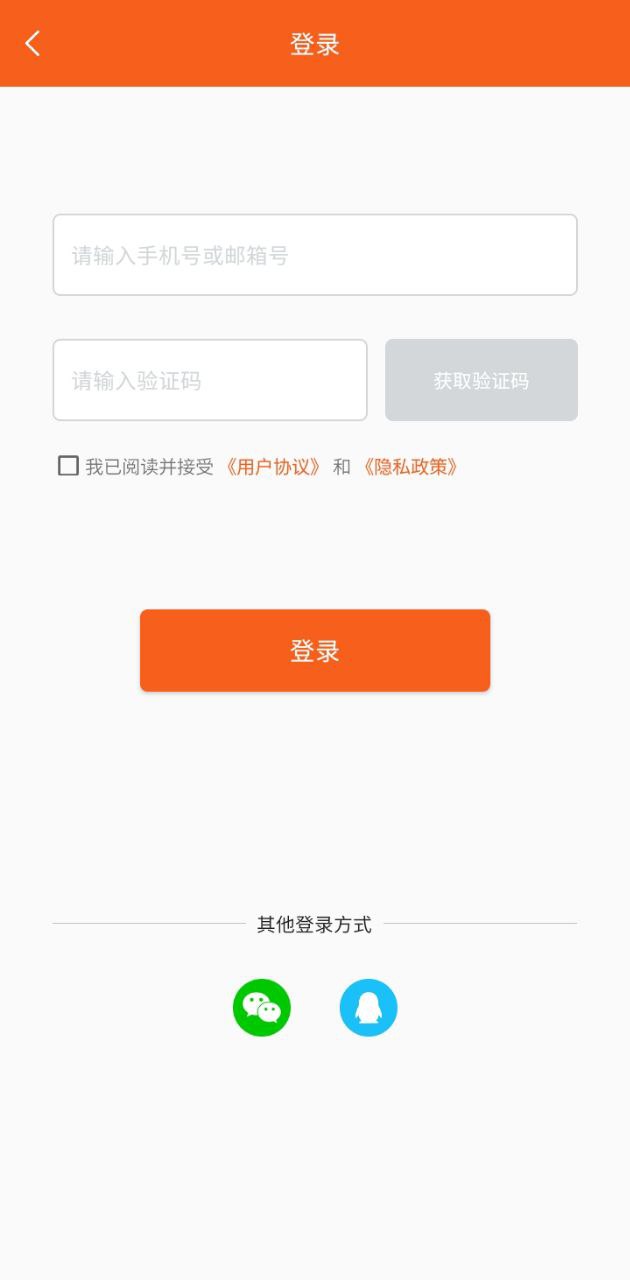Tap the 获取验证码 button
630x1280 pixels.
(x=481, y=380)
